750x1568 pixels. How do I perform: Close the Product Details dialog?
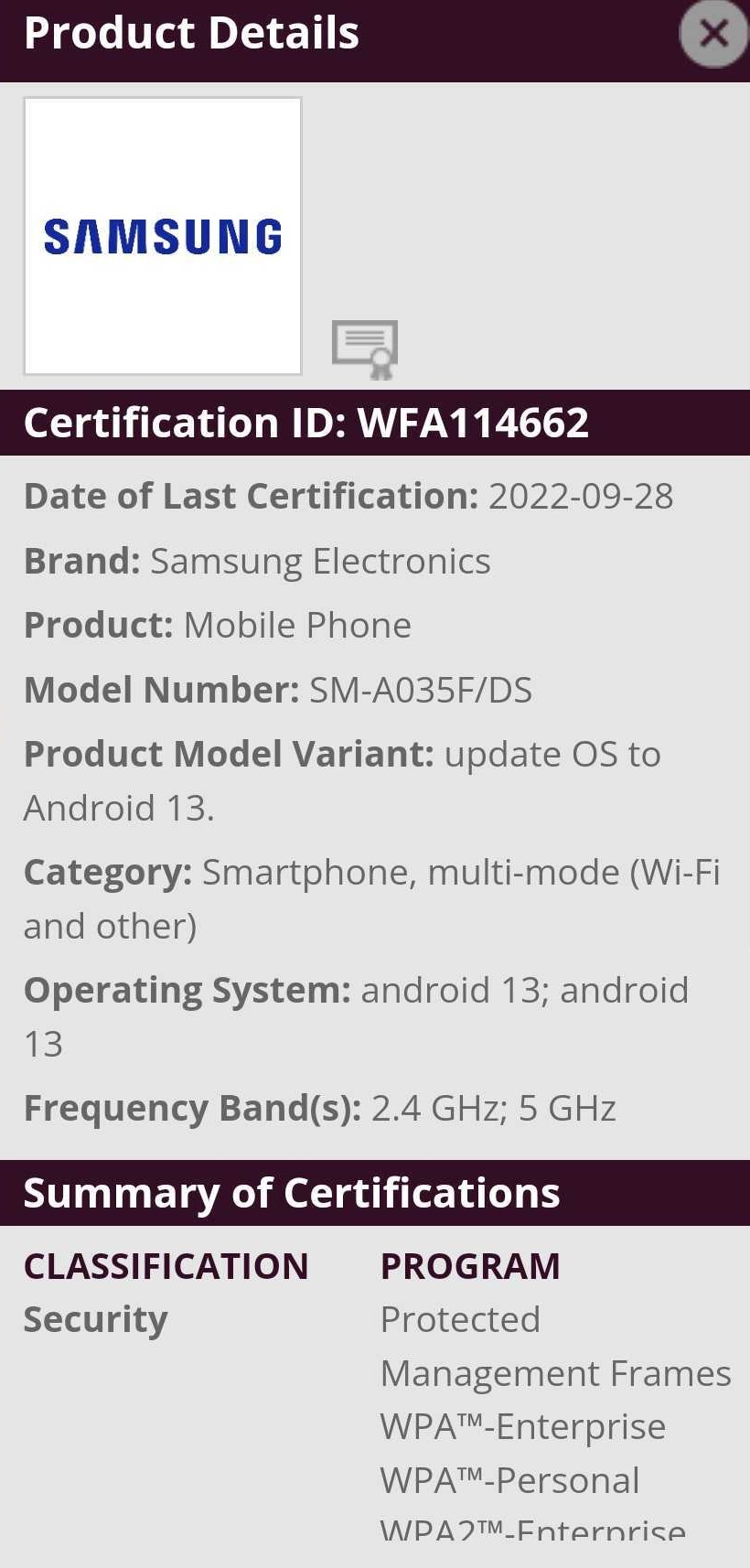(x=714, y=34)
